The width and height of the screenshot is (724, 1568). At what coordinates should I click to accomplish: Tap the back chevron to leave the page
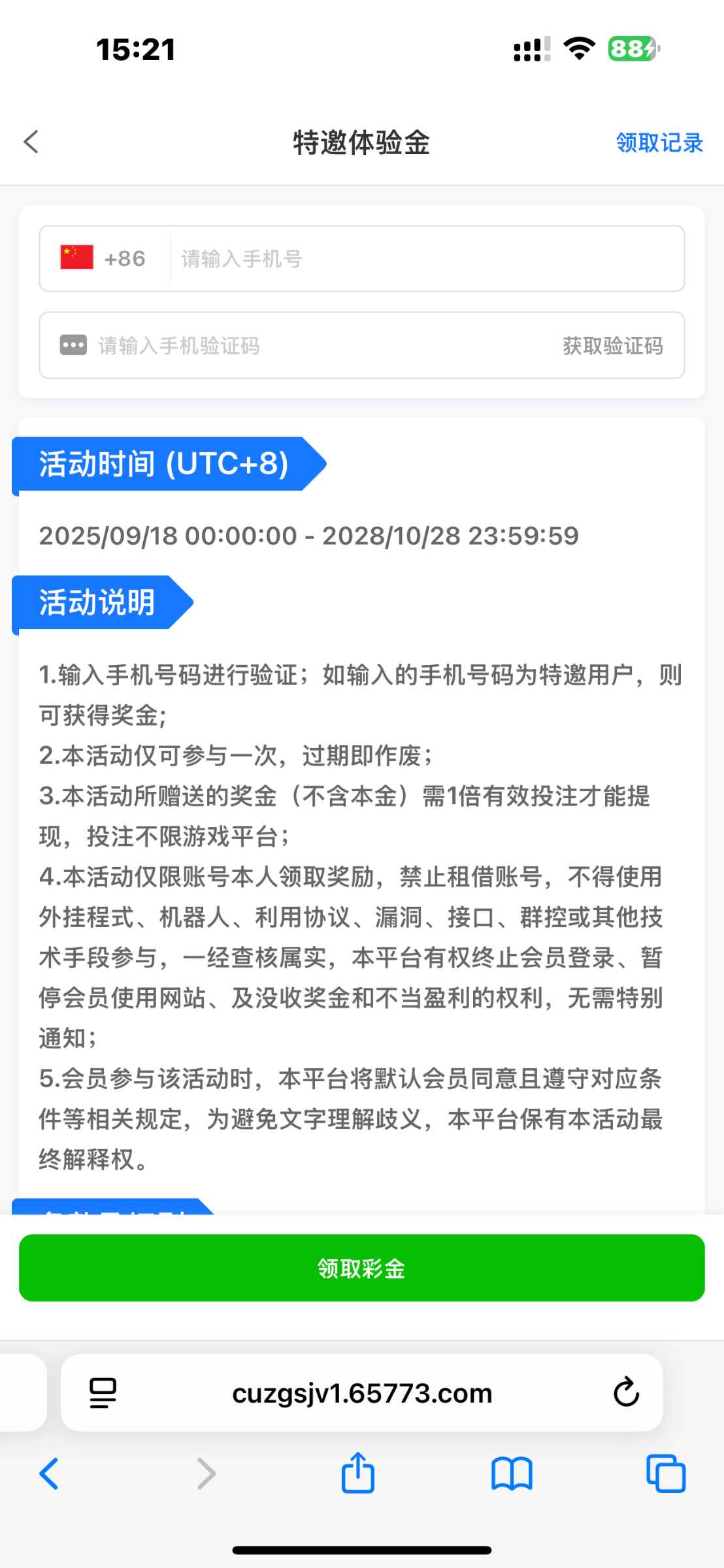(31, 142)
